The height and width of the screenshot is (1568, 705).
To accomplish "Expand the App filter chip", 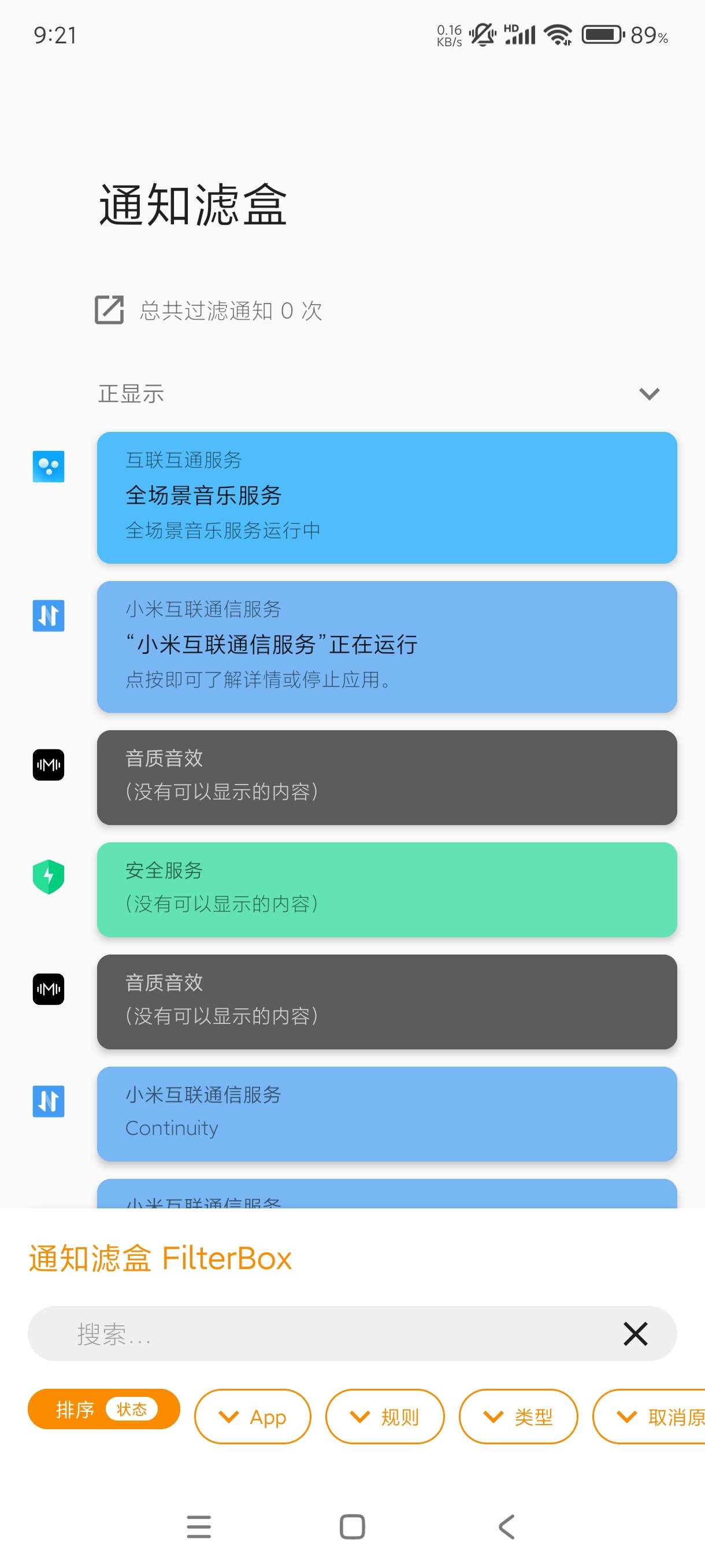I will click(x=253, y=1417).
